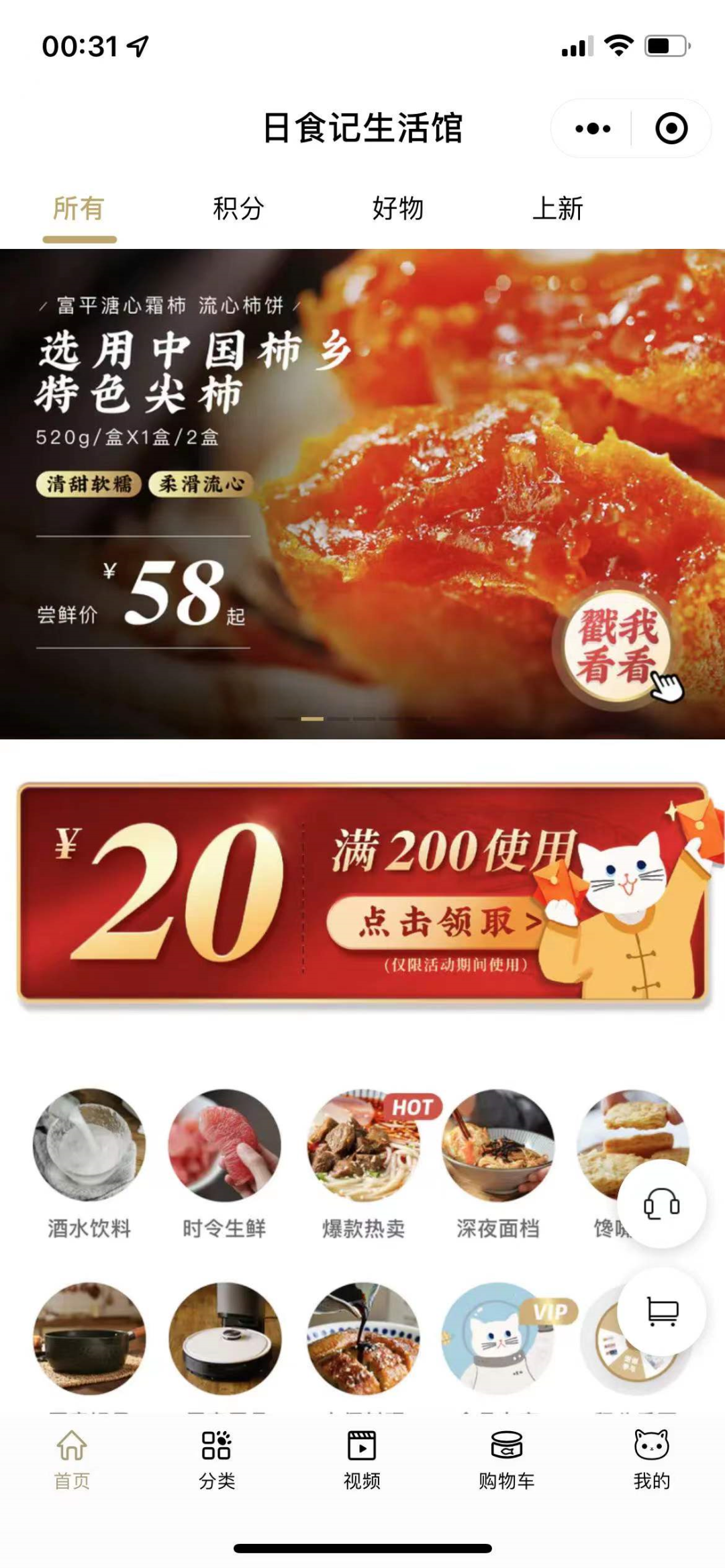Switch to the 上新 tab
725x1568 pixels.
click(x=557, y=209)
